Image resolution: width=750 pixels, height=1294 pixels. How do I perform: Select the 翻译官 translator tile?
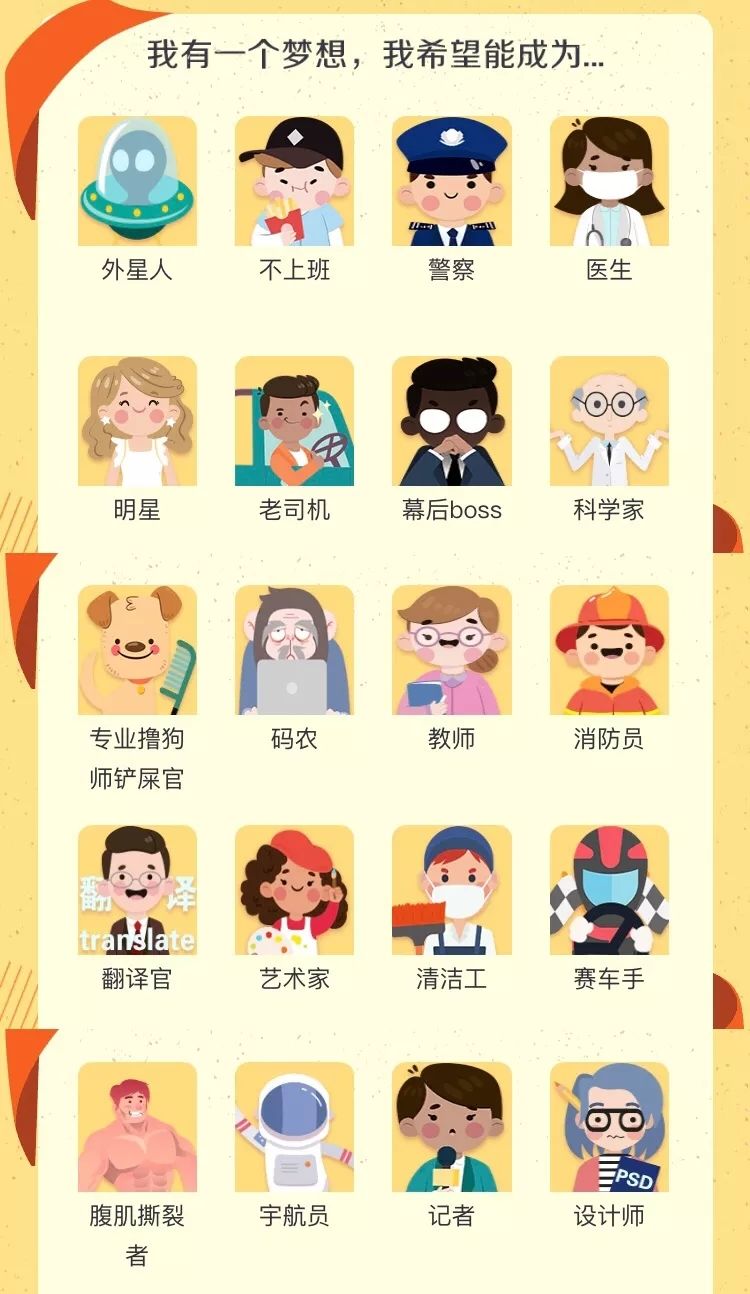[x=137, y=890]
